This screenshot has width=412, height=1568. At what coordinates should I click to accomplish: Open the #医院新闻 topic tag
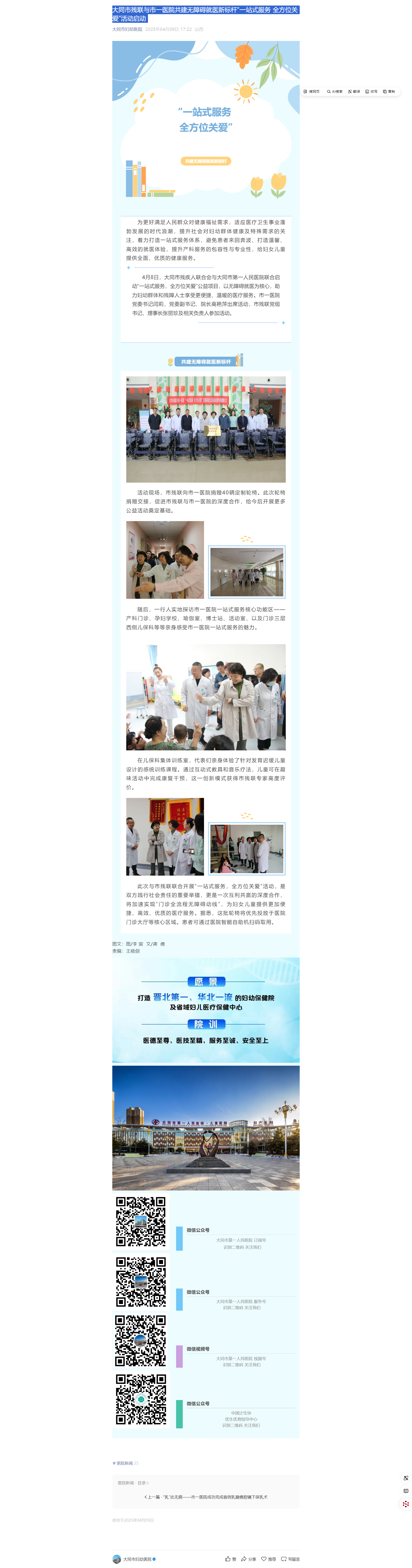coord(124,1463)
